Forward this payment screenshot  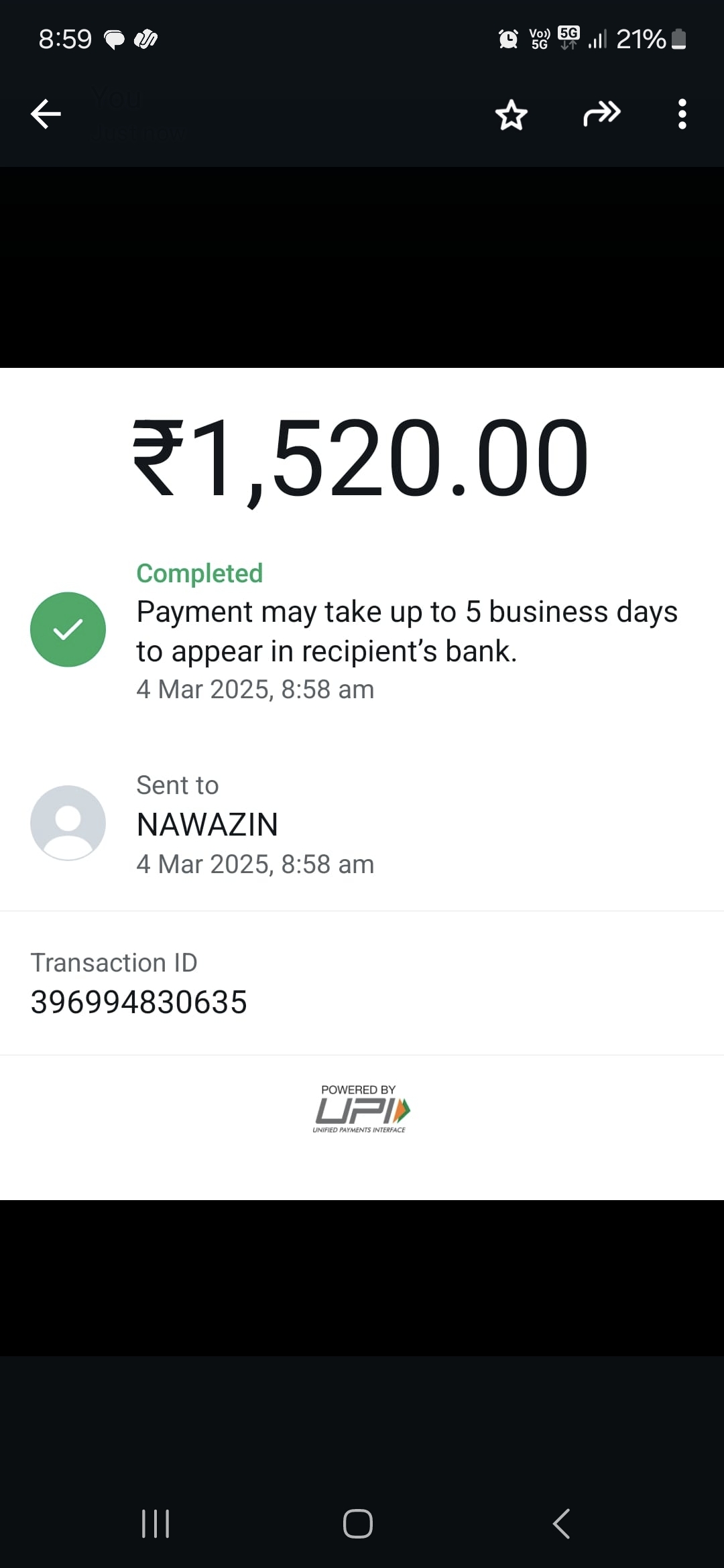click(601, 114)
